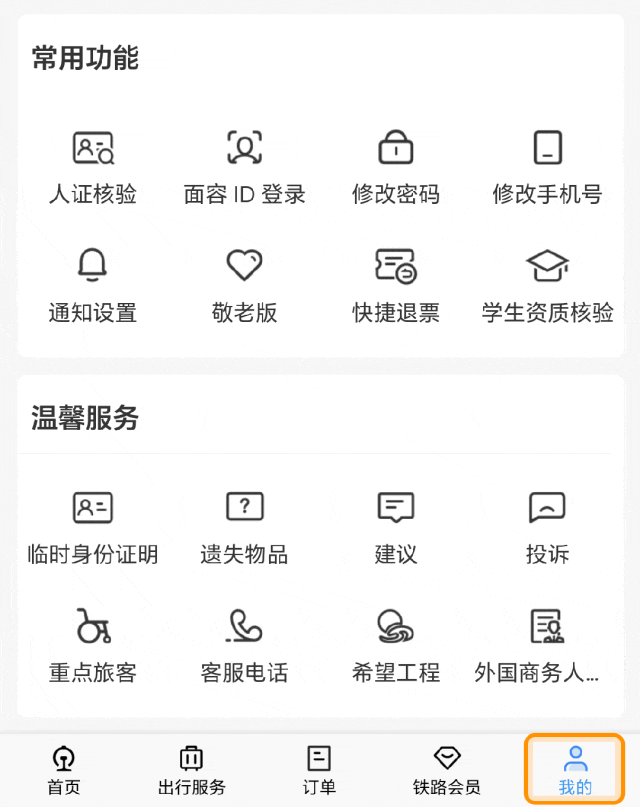Open 希望工程 page
The image size is (640, 807).
pyautogui.click(x=396, y=645)
